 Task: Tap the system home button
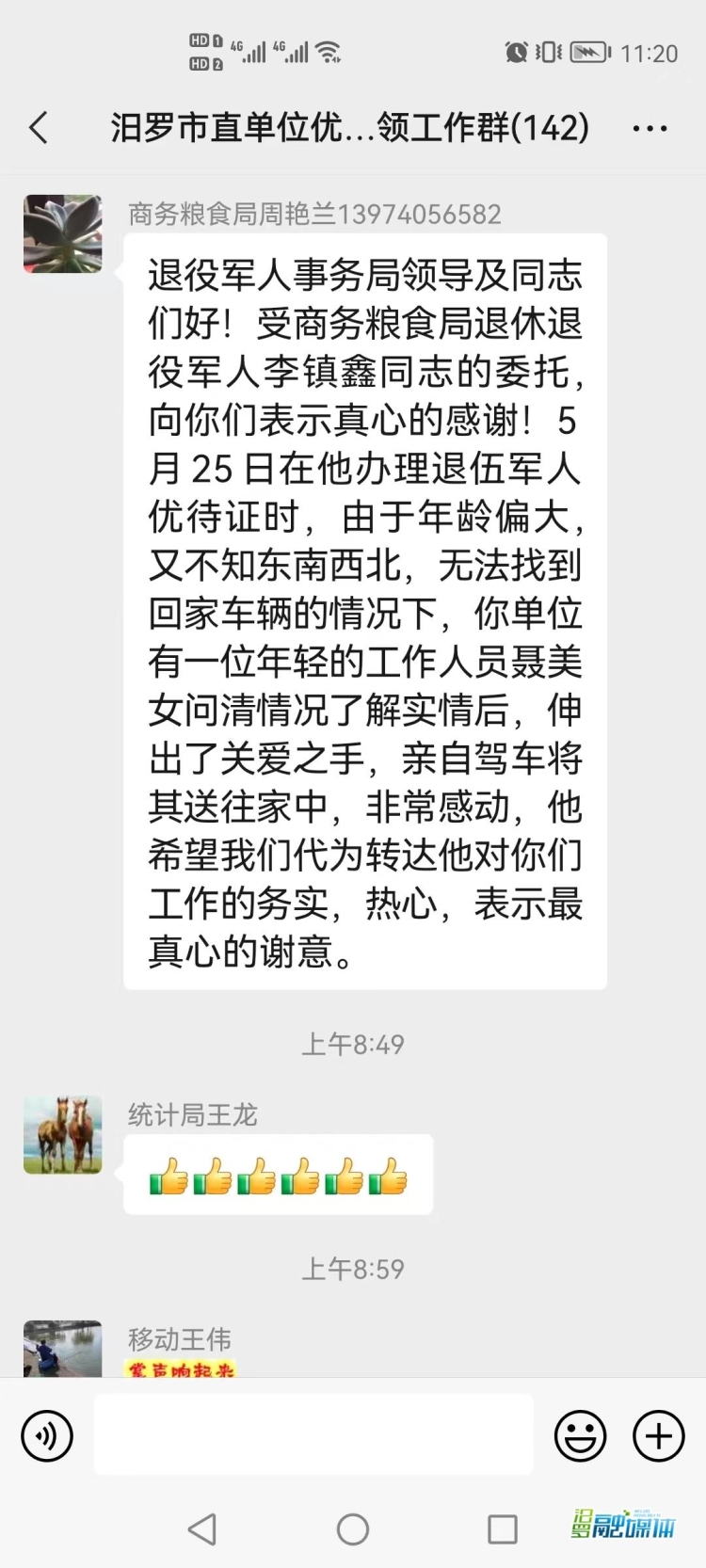pyautogui.click(x=353, y=1529)
